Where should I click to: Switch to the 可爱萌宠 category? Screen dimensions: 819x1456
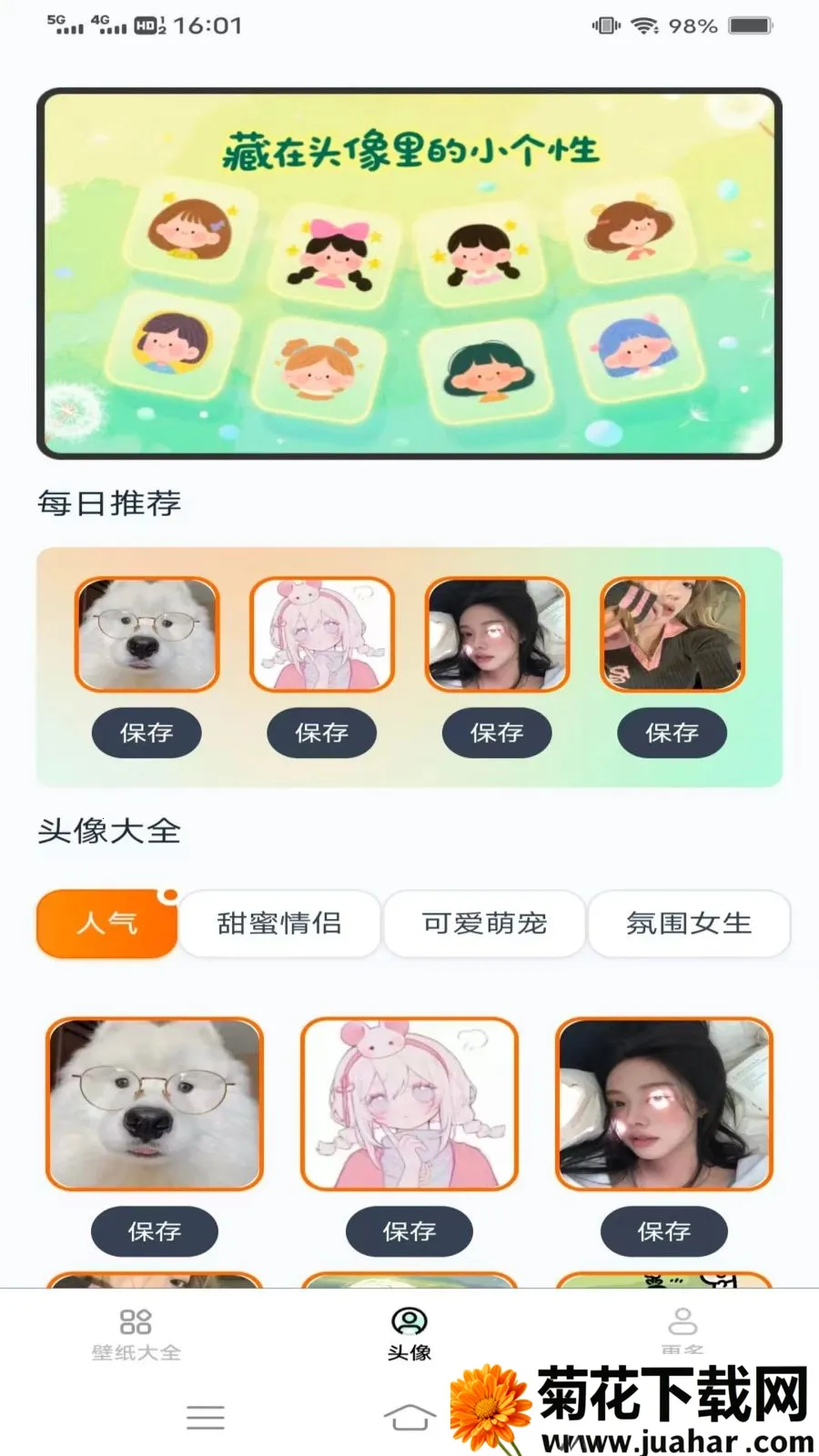(484, 924)
